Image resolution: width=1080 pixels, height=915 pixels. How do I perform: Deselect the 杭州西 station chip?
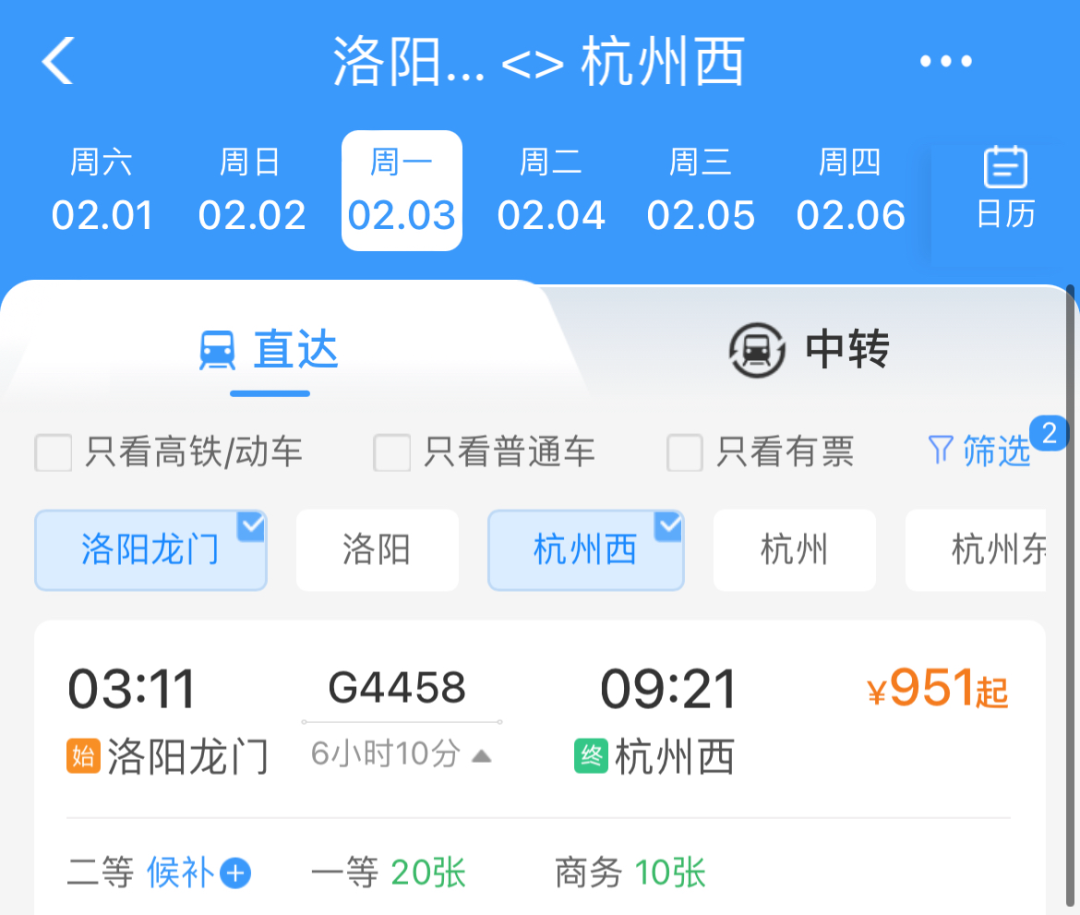585,550
